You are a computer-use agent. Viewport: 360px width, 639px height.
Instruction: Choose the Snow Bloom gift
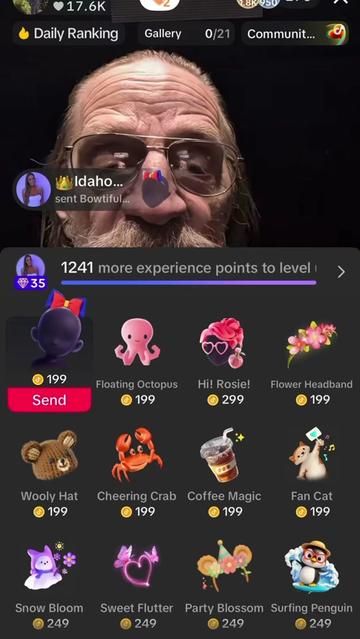49,585
